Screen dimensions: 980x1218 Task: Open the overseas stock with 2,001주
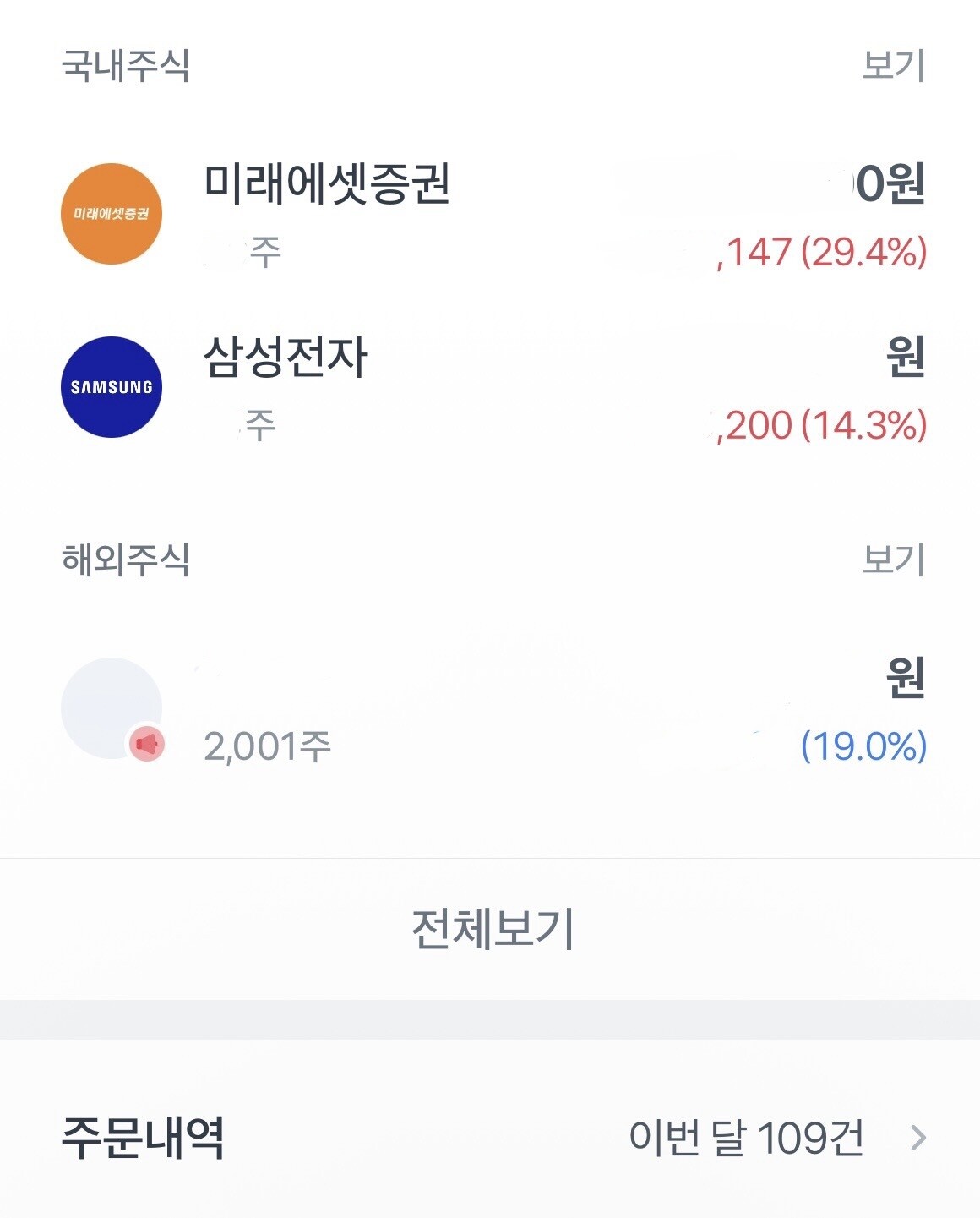pos(490,709)
